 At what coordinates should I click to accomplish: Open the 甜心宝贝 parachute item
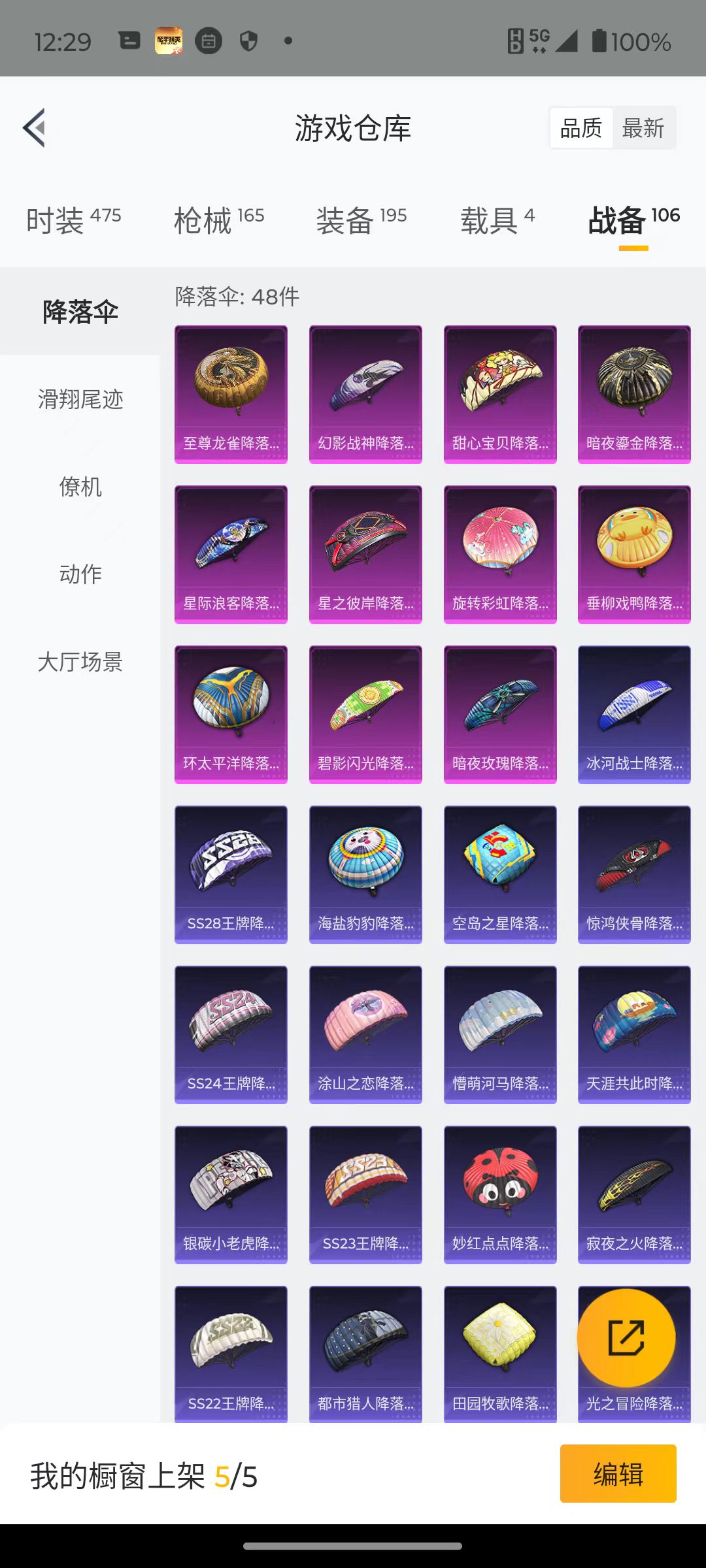pos(500,395)
